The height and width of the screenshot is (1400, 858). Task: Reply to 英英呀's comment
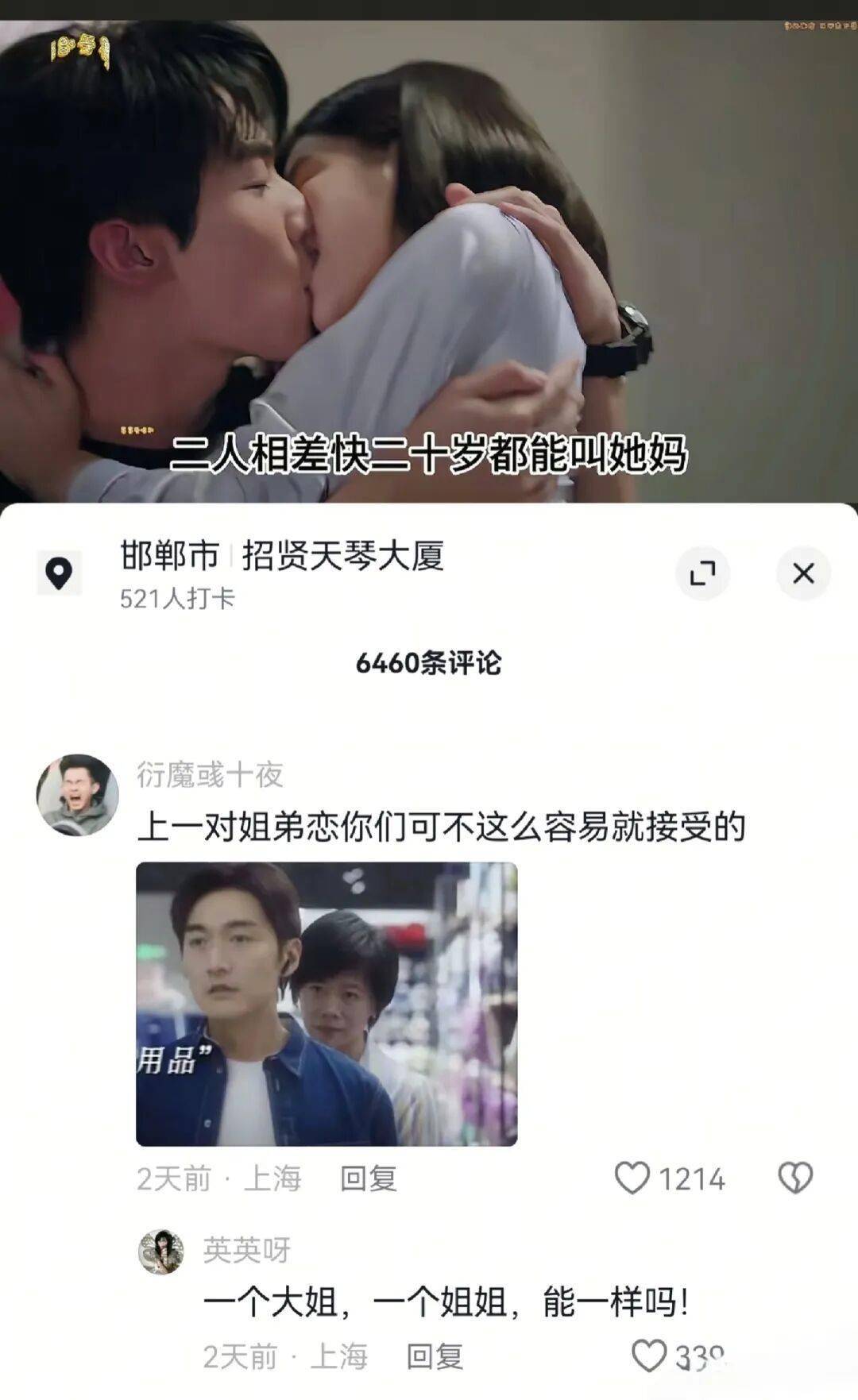coord(435,1357)
